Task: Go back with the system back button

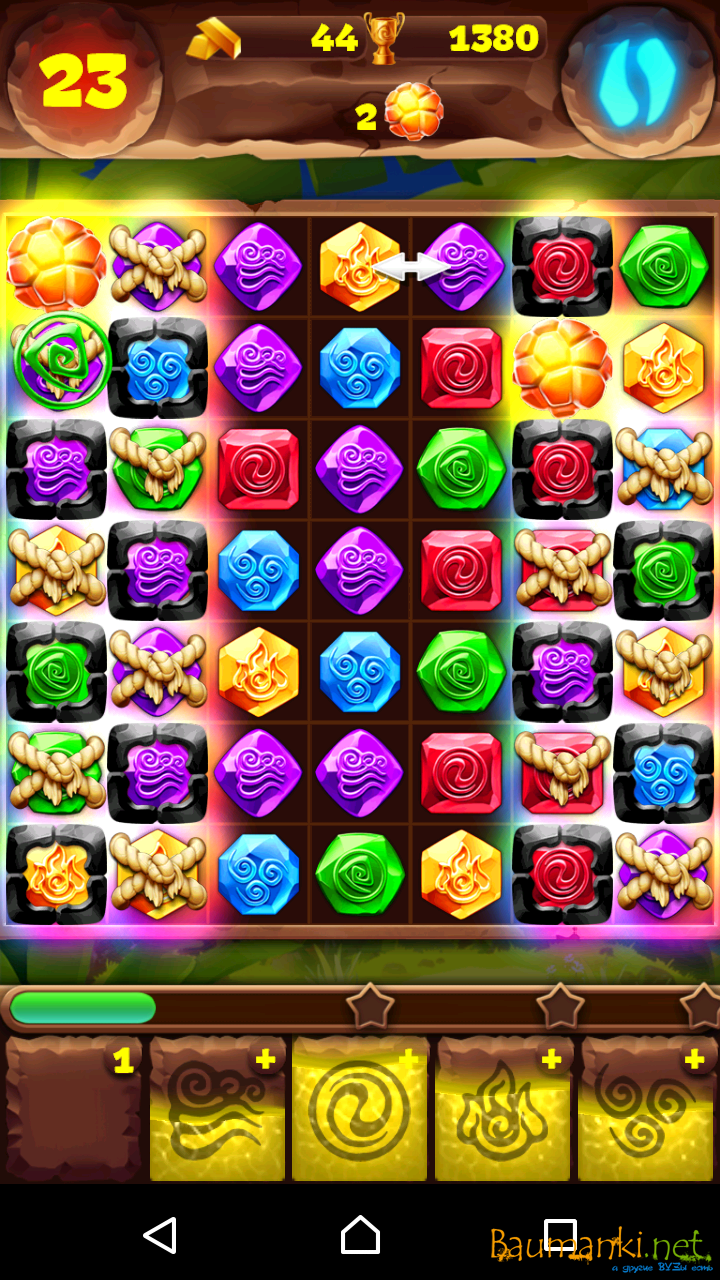Action: point(160,1235)
